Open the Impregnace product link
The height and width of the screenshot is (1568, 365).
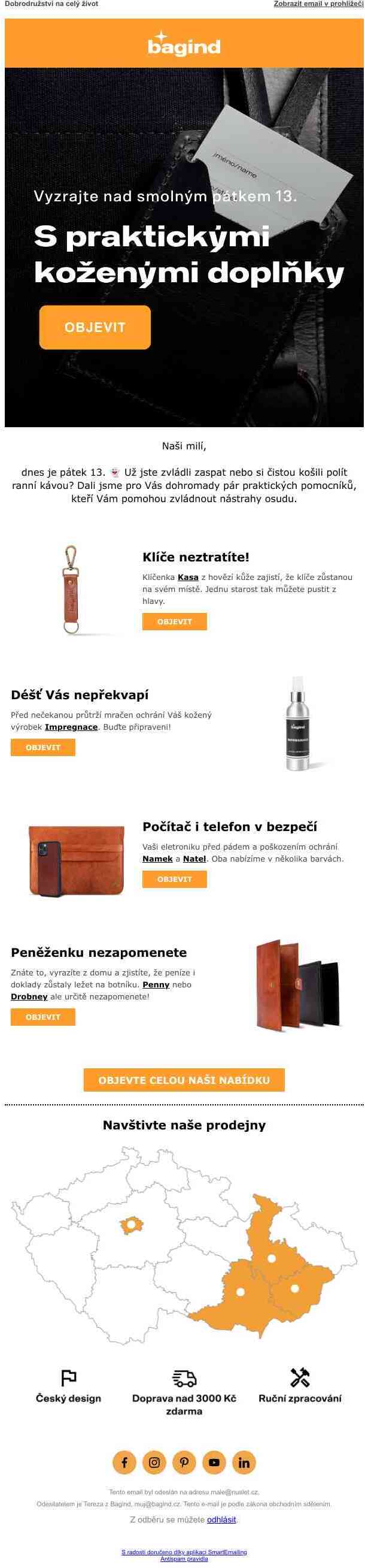[x=71, y=727]
